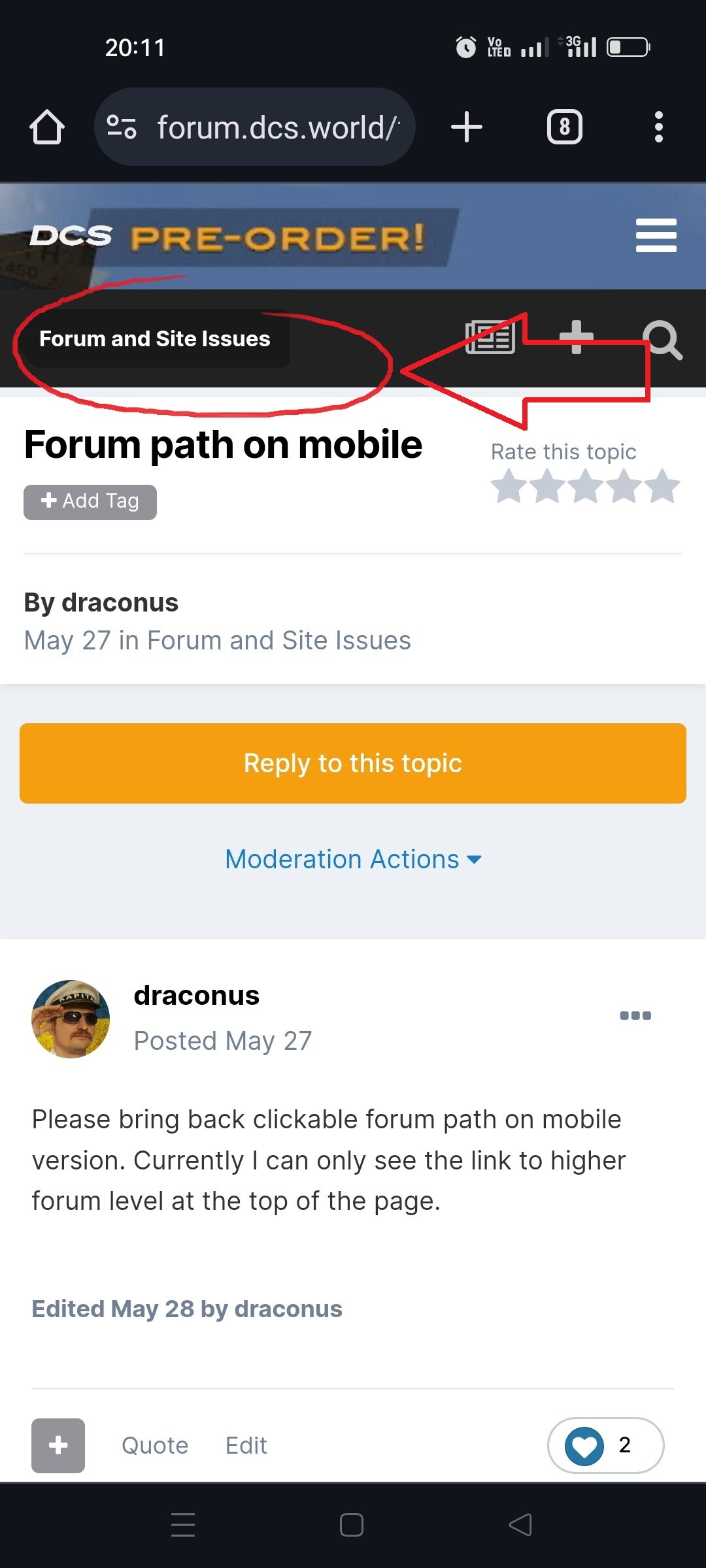Open a new browser tab
Viewport: 706px width, 1568px height.
coord(467,127)
